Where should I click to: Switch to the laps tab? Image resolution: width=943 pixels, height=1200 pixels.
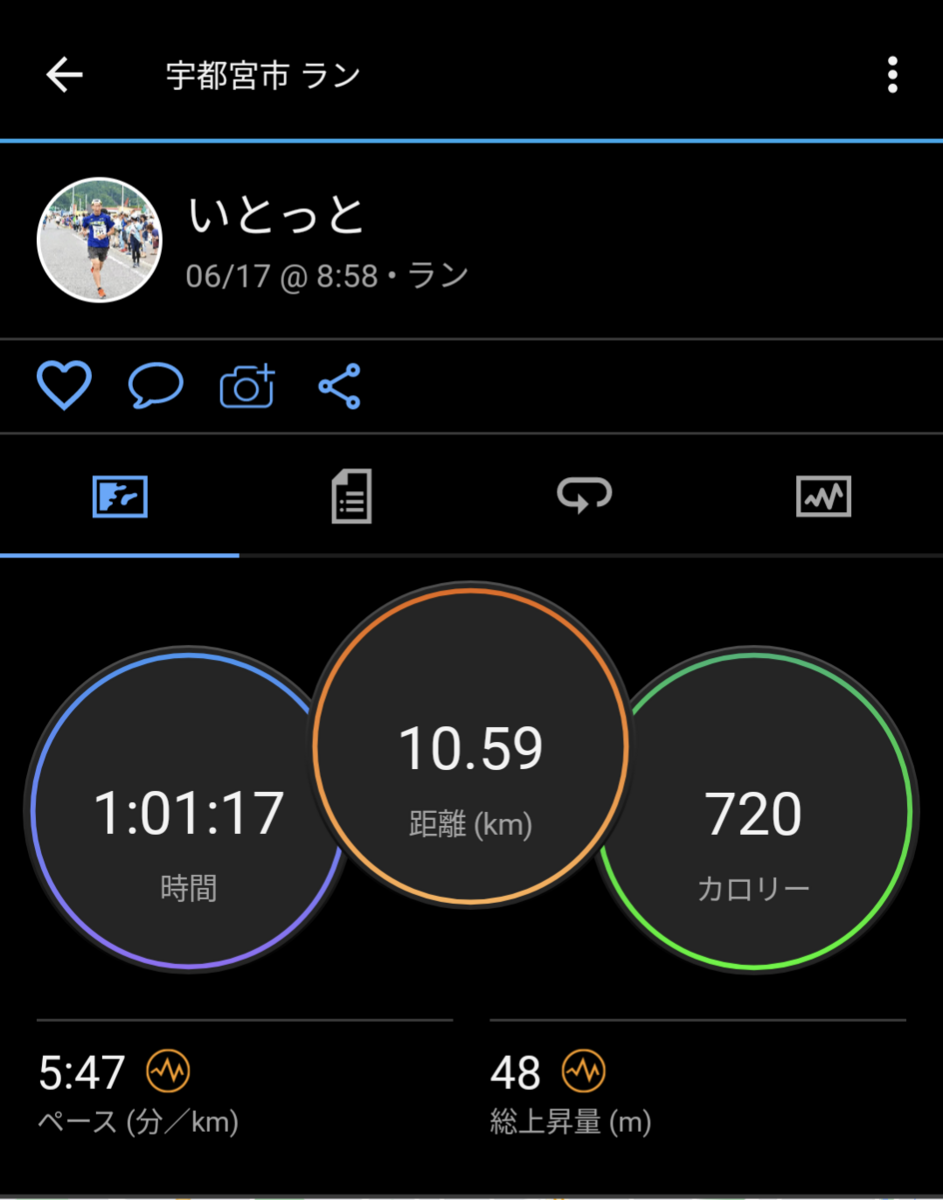point(584,494)
